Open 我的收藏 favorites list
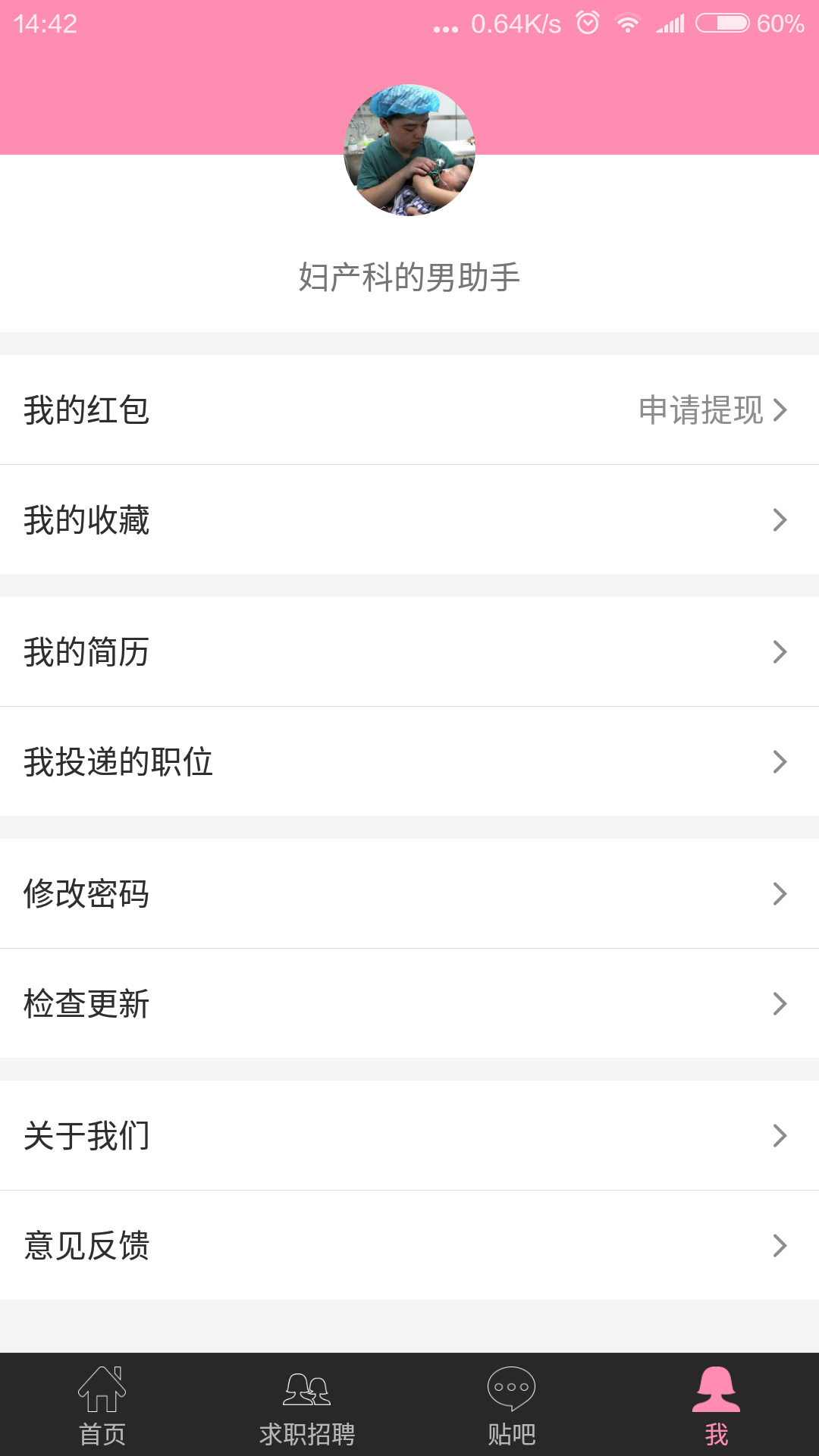 tap(409, 520)
